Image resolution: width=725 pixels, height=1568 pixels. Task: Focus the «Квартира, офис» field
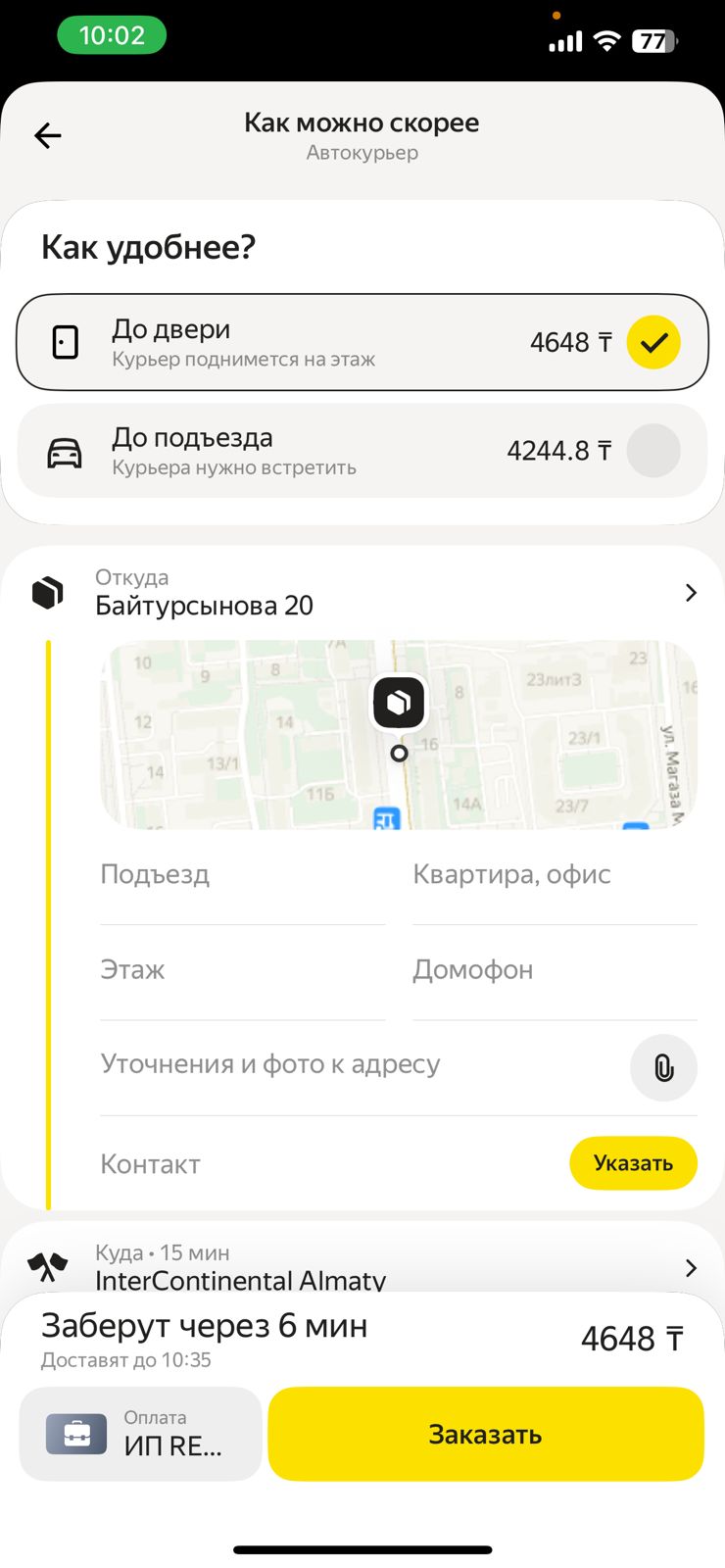(554, 875)
